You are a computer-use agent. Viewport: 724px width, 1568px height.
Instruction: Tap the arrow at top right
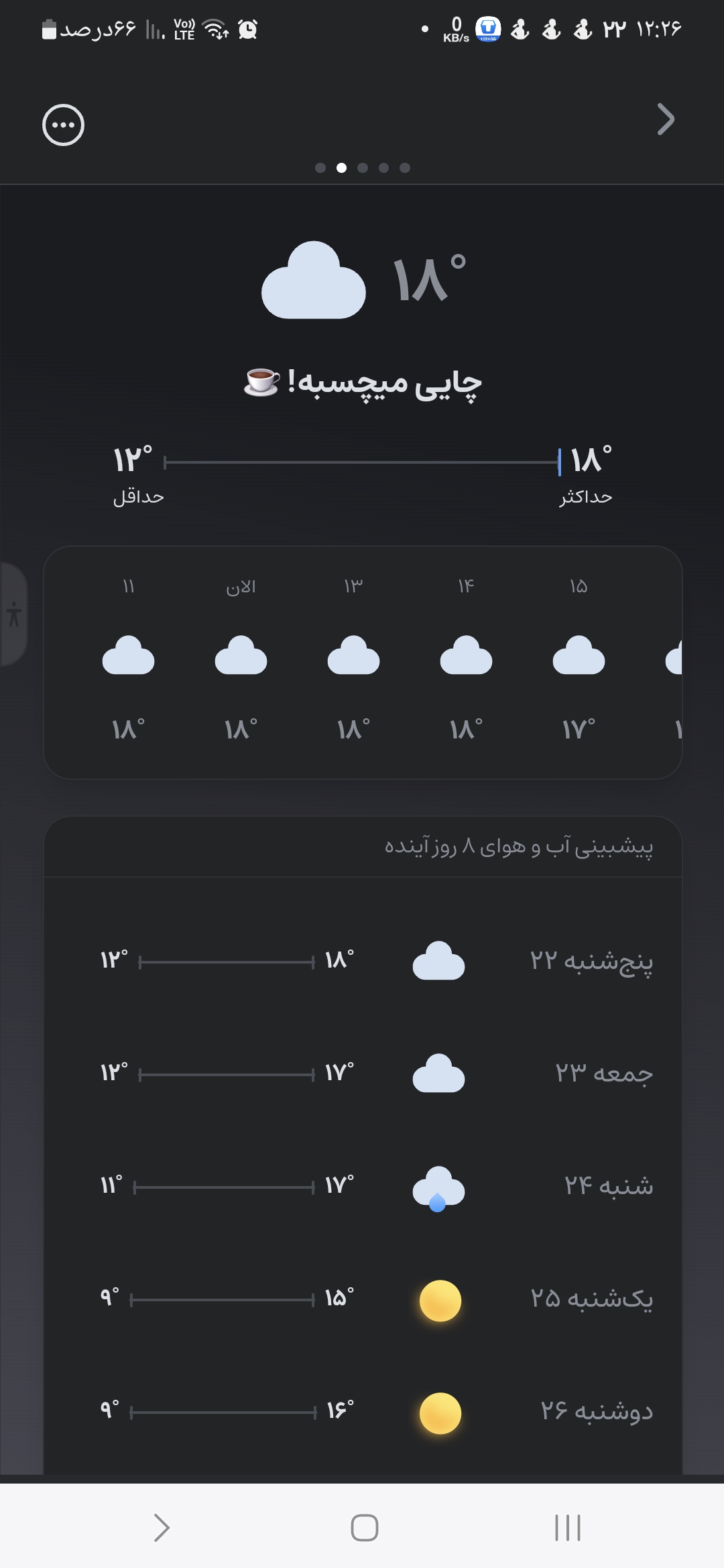[664, 120]
